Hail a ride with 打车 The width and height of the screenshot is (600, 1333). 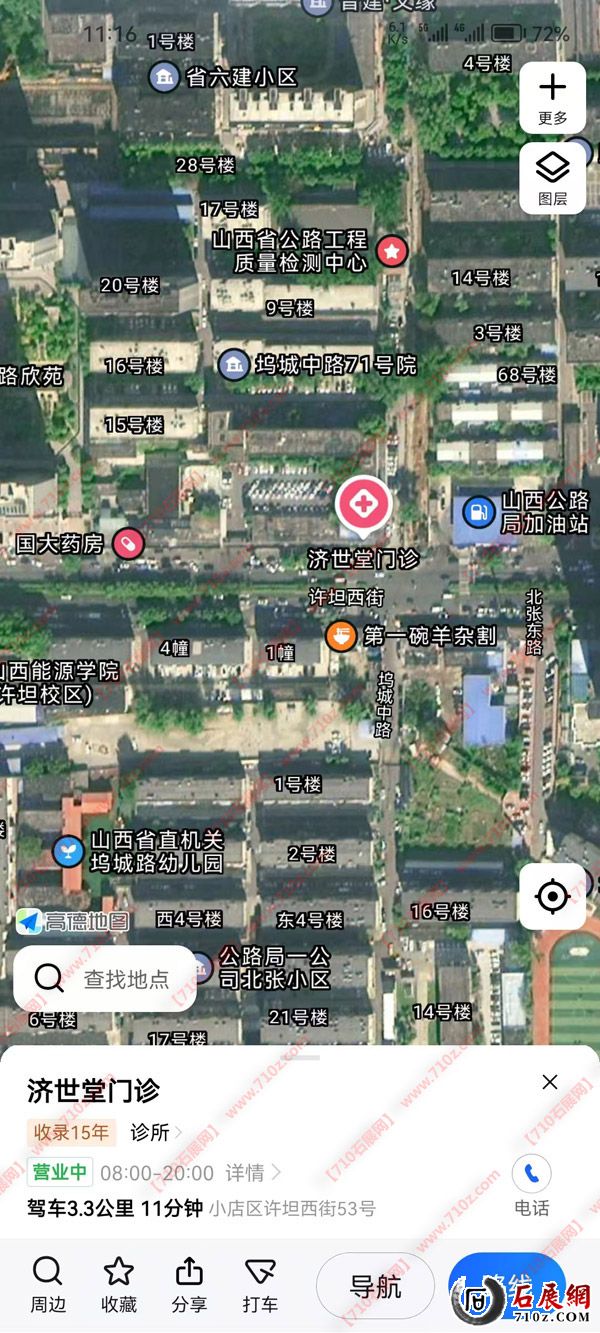tap(260, 1285)
